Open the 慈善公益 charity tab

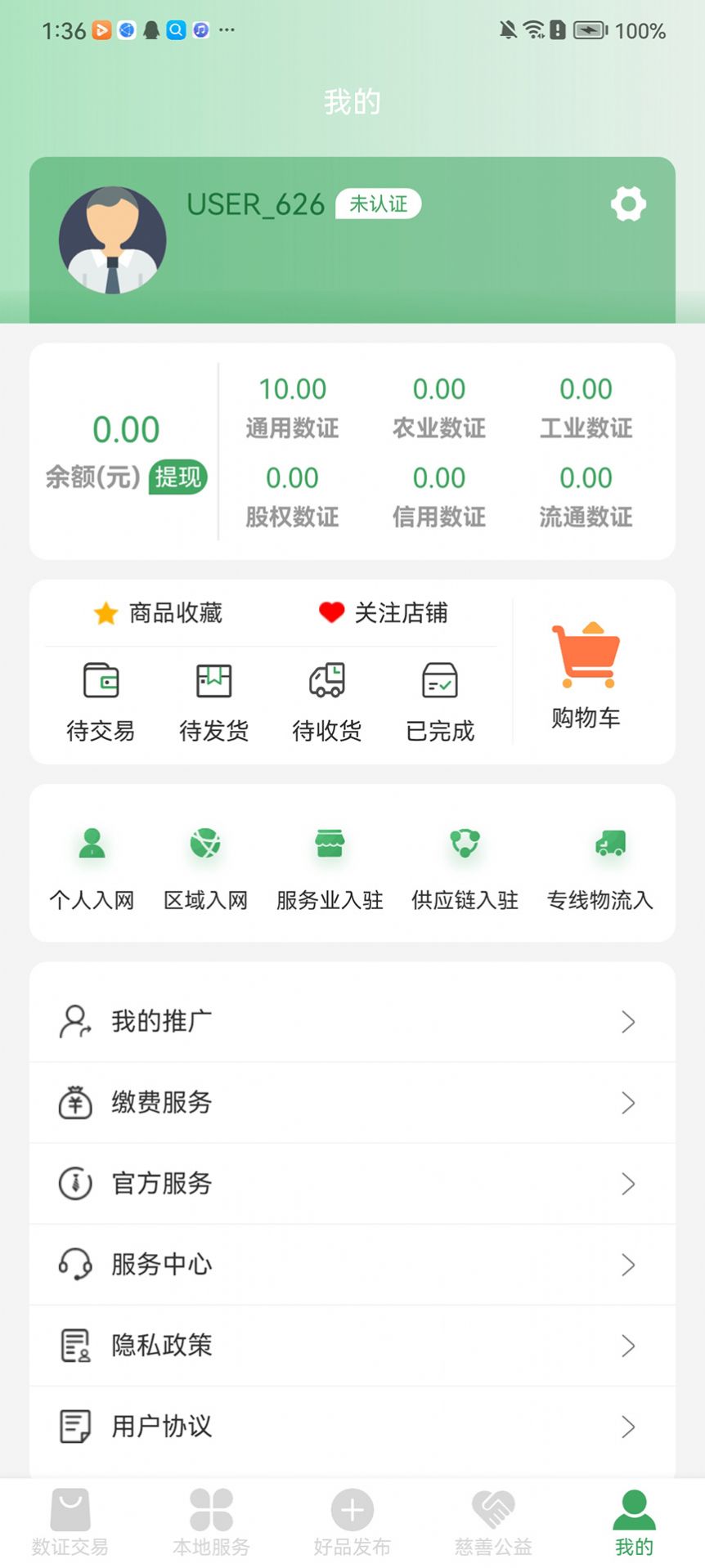coord(492,1521)
